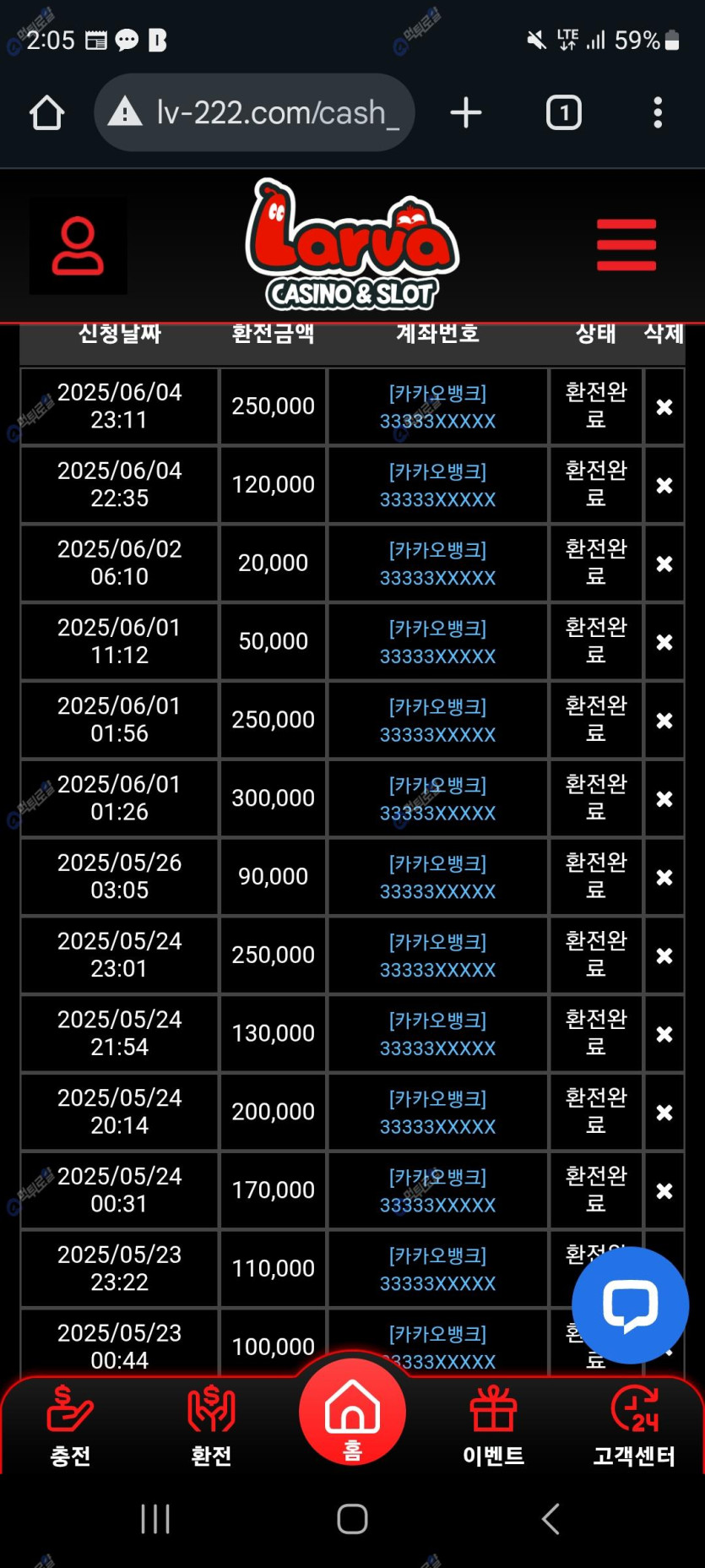Viewport: 705px width, 1568px height.
Task: Delete the 2025/06/04 22:35 withdrawal record
Action: coord(664,486)
